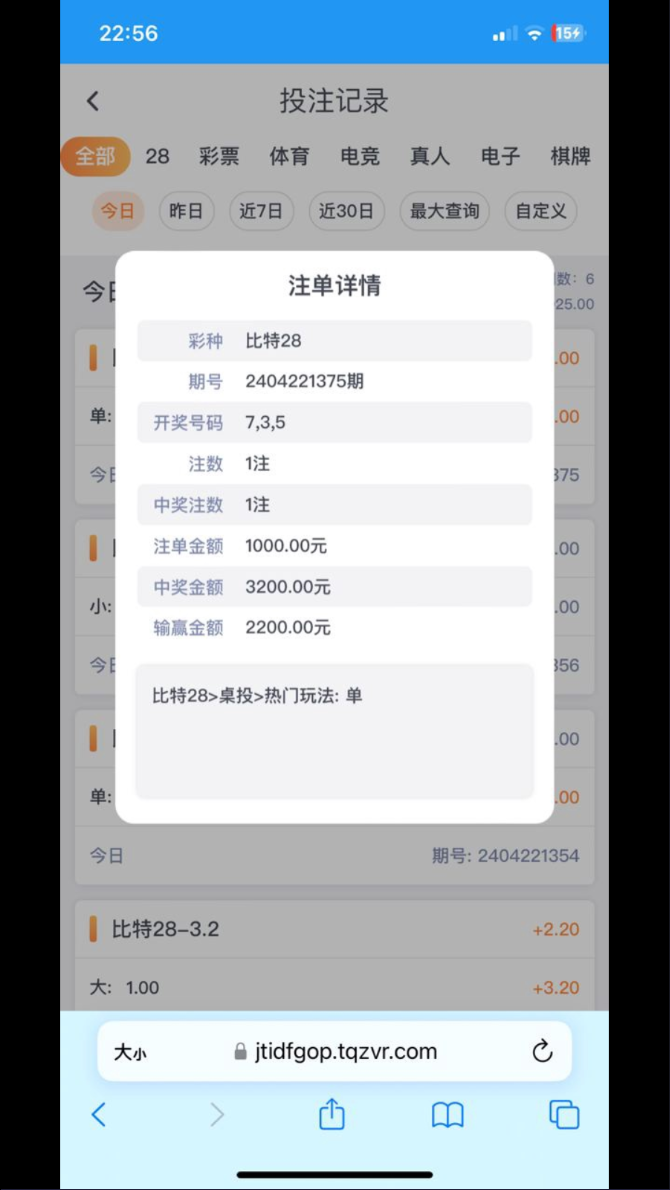Viewport: 670px width, 1190px height.
Task: Select the 全部 category tab
Action: pos(96,157)
